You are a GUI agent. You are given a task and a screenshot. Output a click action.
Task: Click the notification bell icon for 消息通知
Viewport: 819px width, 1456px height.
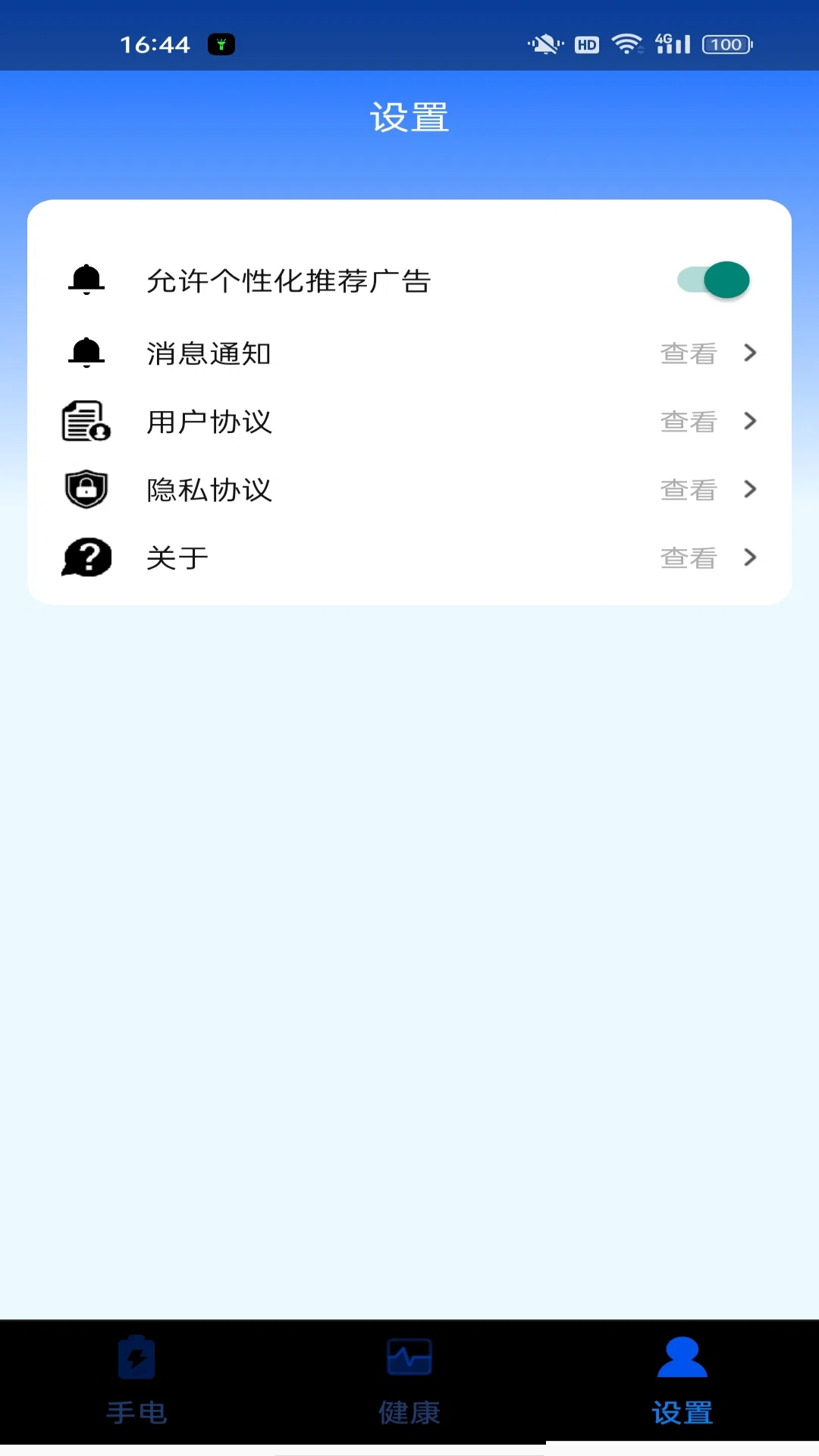(x=86, y=353)
